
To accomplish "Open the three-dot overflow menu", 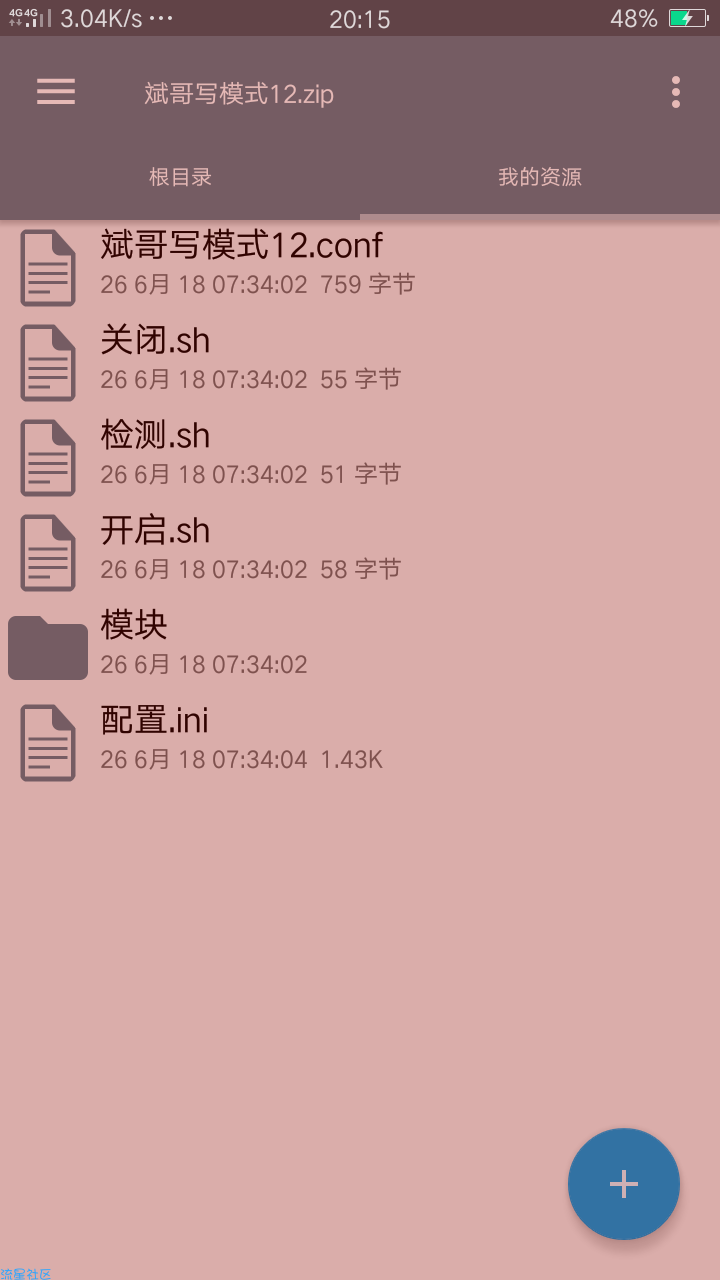I will (676, 92).
